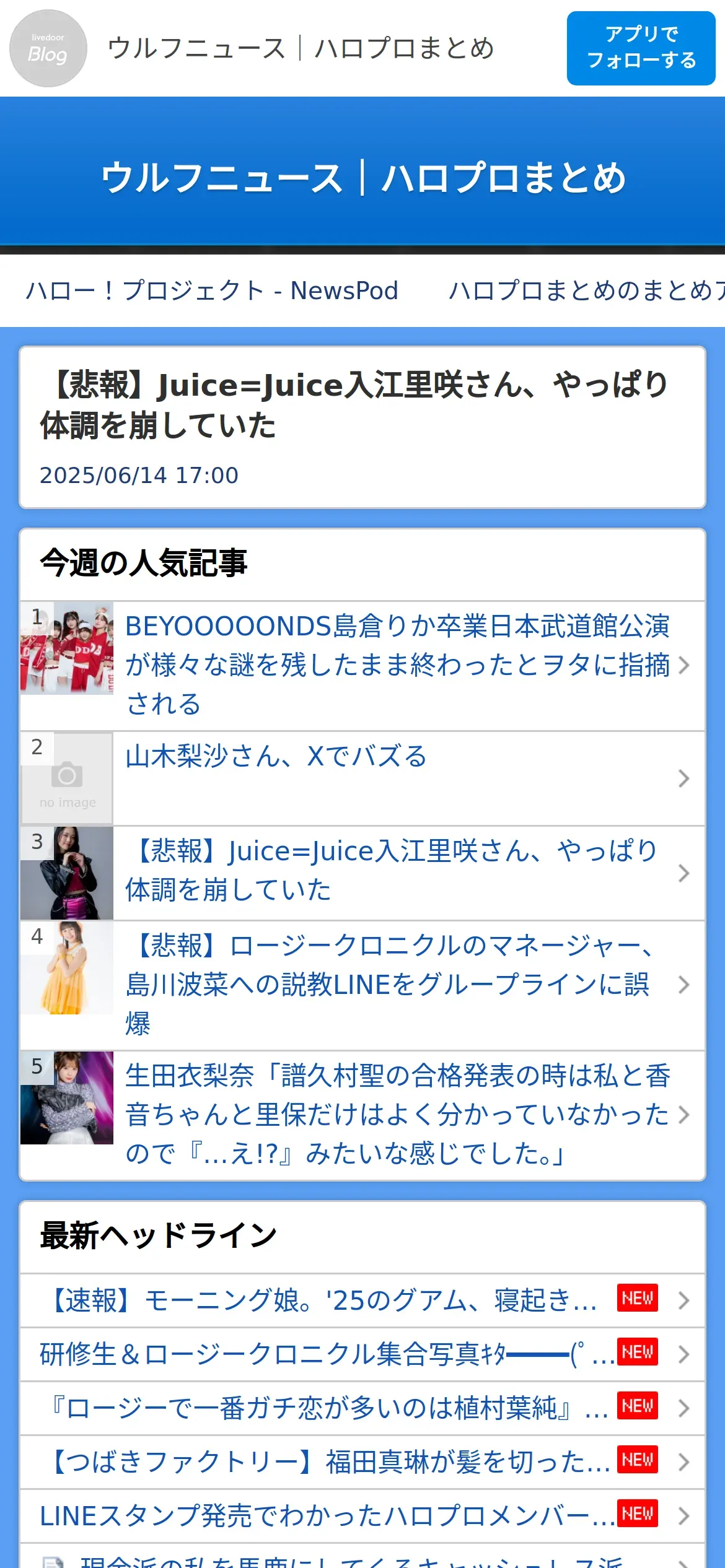Tap the アプリでフォローする button
The image size is (725, 1568).
tap(641, 48)
